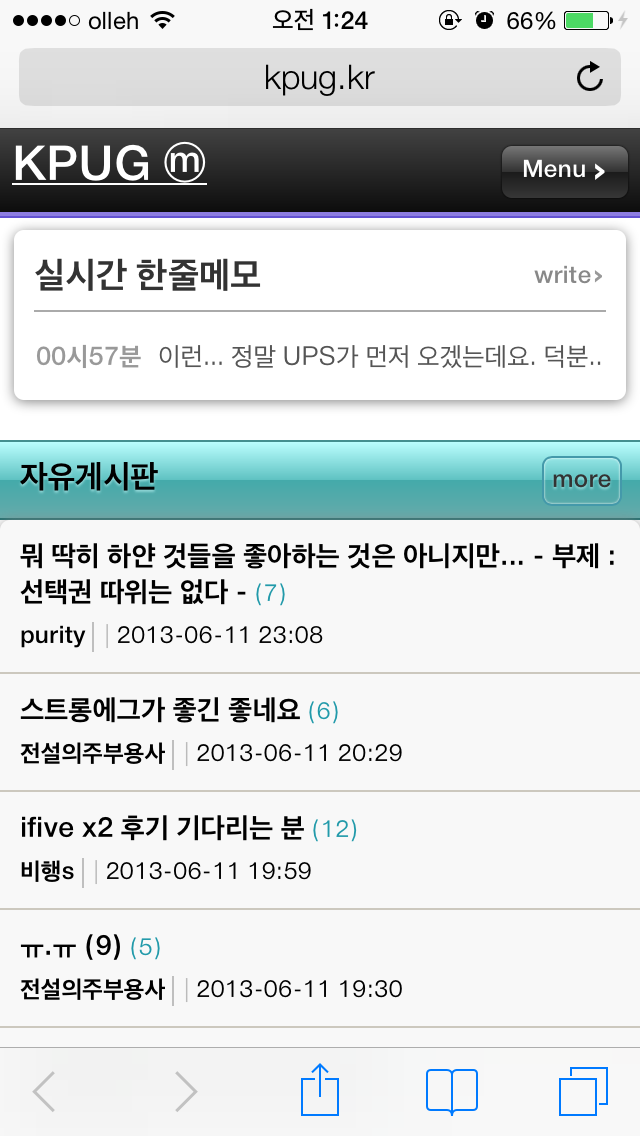Image resolution: width=640 pixels, height=1136 pixels.
Task: Open the 스트롱에그가 좋긴 좋네요 post
Action: 160,711
